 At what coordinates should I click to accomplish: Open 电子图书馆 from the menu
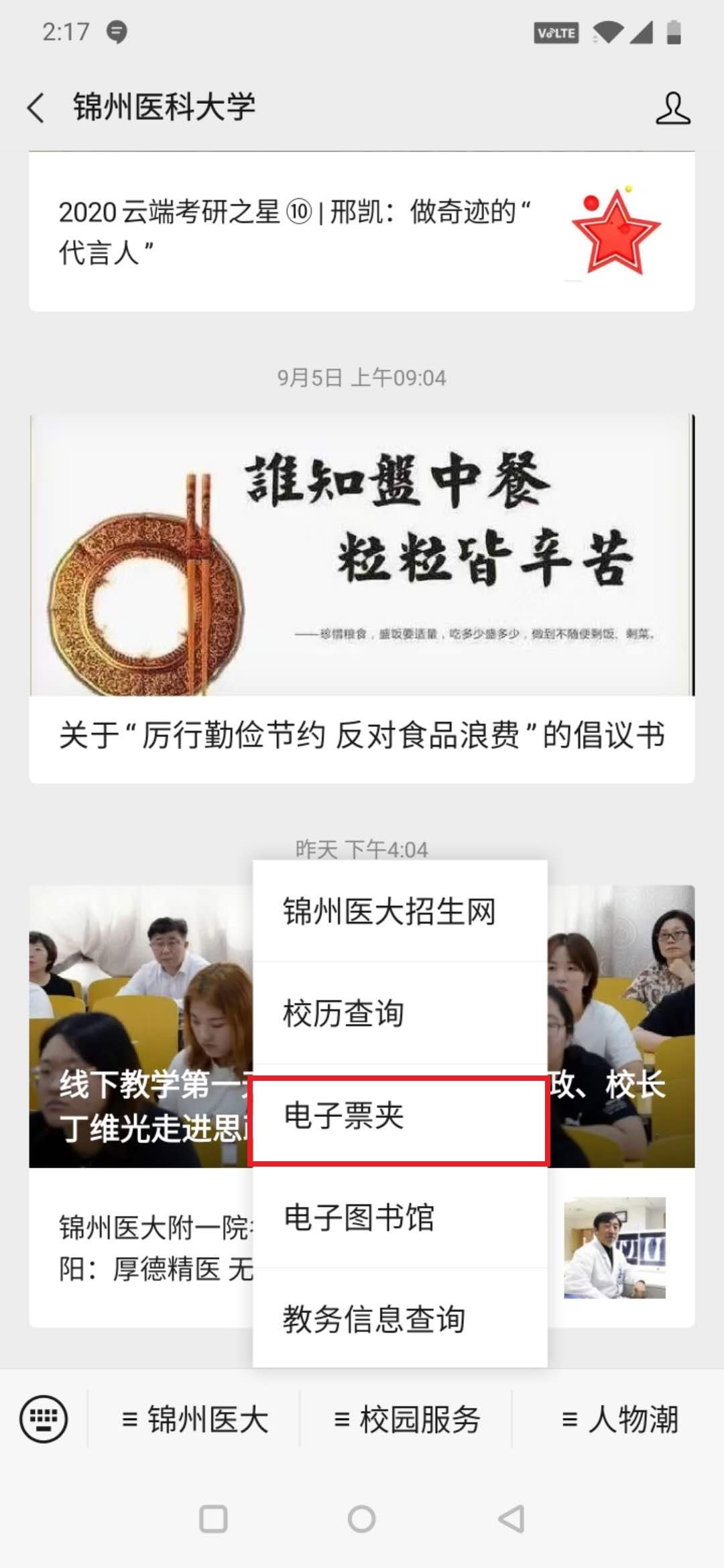click(x=400, y=1218)
